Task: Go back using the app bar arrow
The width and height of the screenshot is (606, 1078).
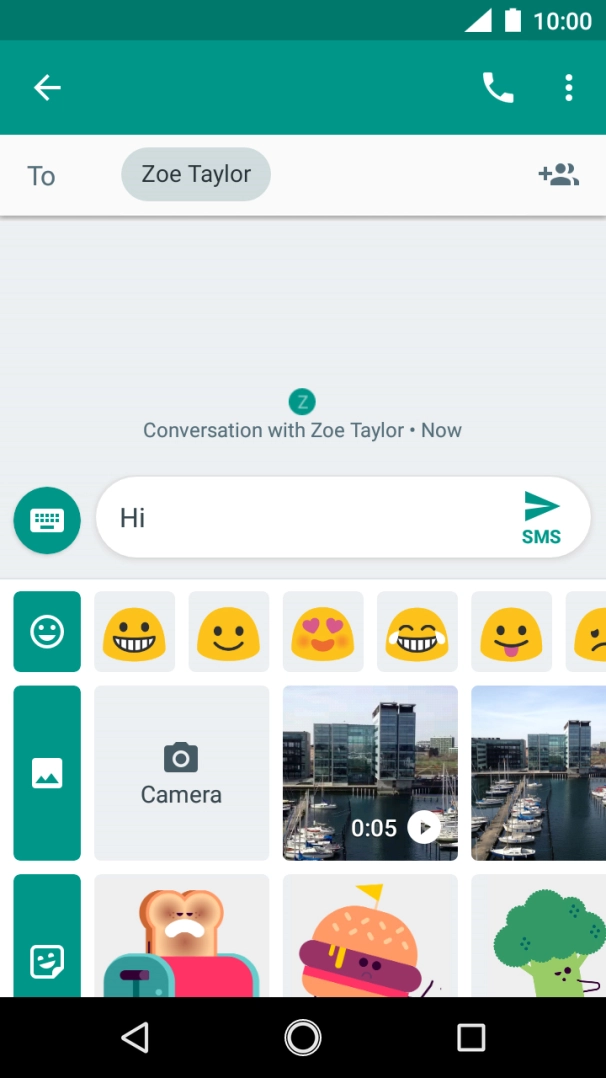Action: coord(47,88)
